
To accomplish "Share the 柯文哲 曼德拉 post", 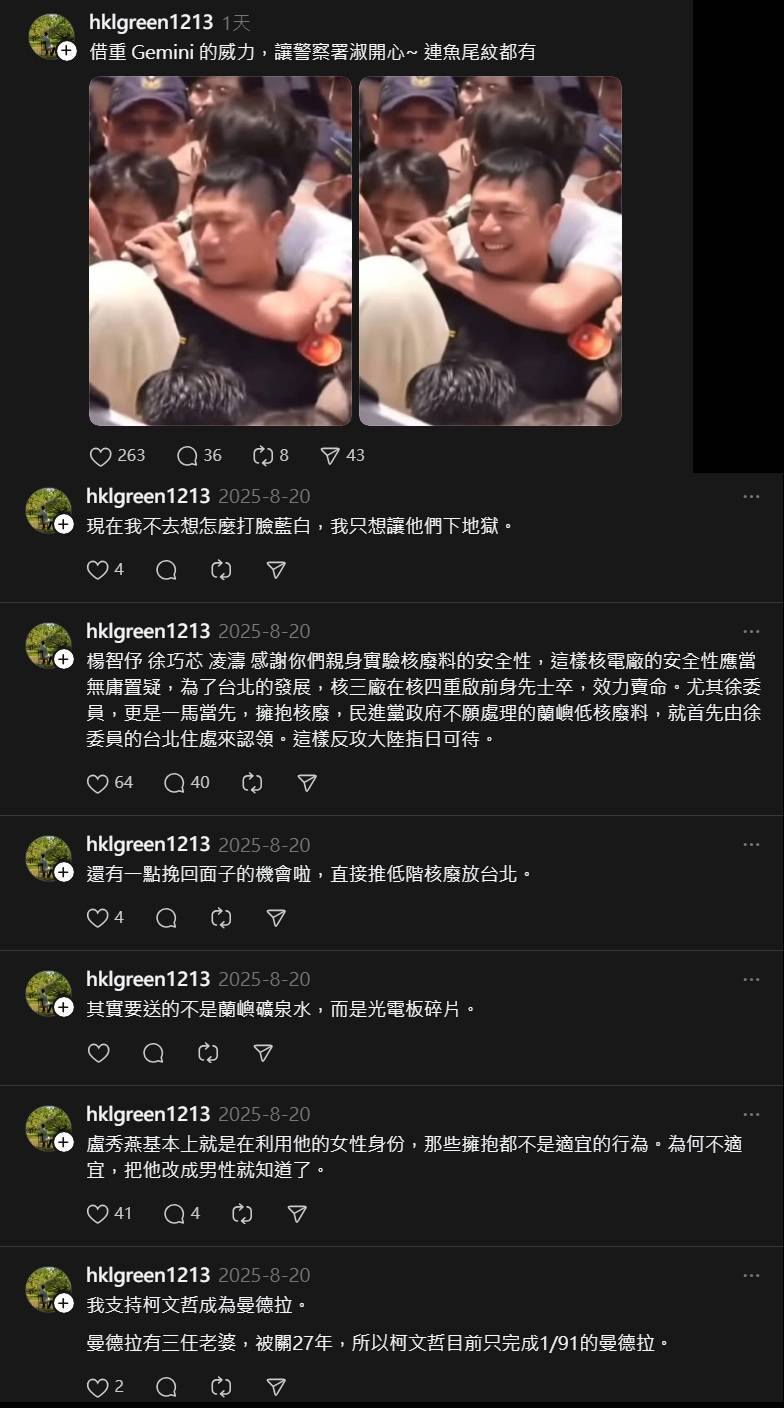I will pos(277,1387).
